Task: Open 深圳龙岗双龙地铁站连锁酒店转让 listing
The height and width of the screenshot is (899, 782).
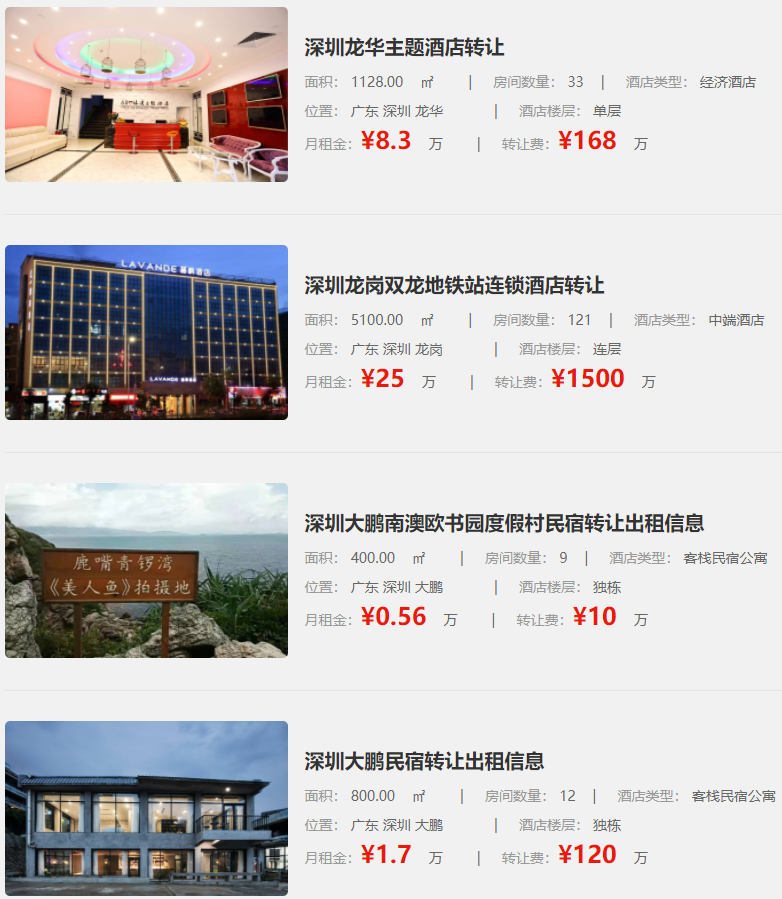Action: coord(454,285)
